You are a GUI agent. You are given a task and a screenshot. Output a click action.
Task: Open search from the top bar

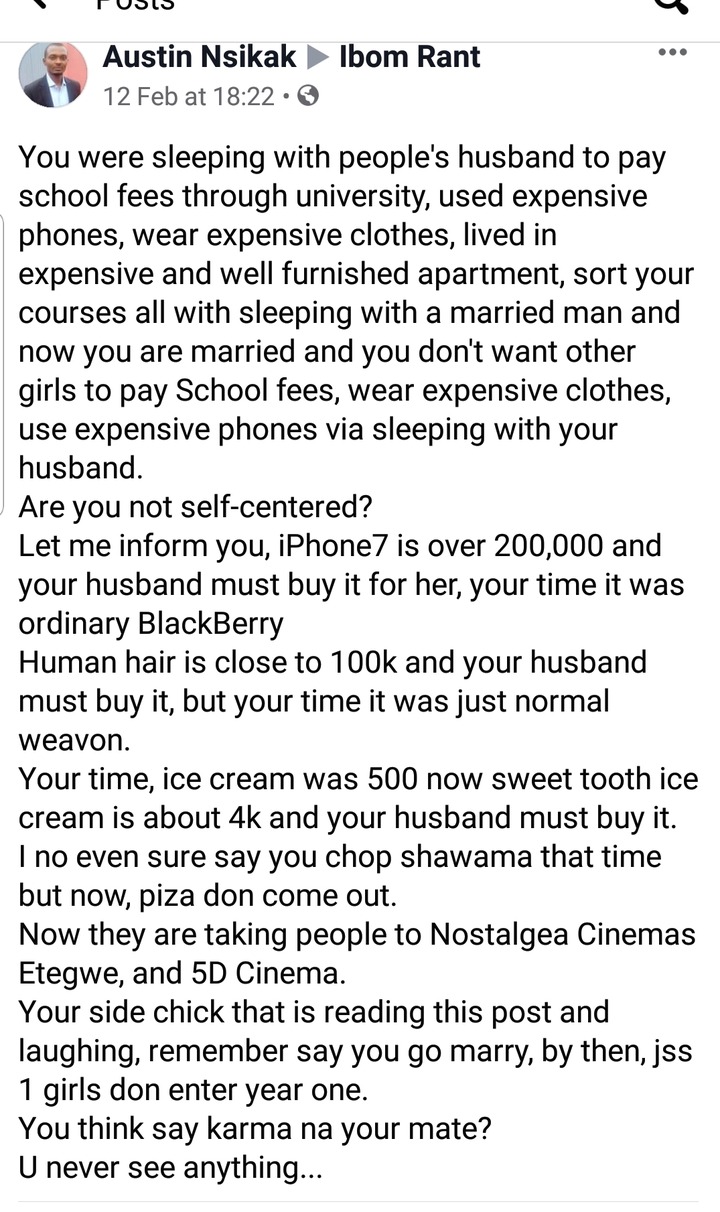[x=671, y=6]
